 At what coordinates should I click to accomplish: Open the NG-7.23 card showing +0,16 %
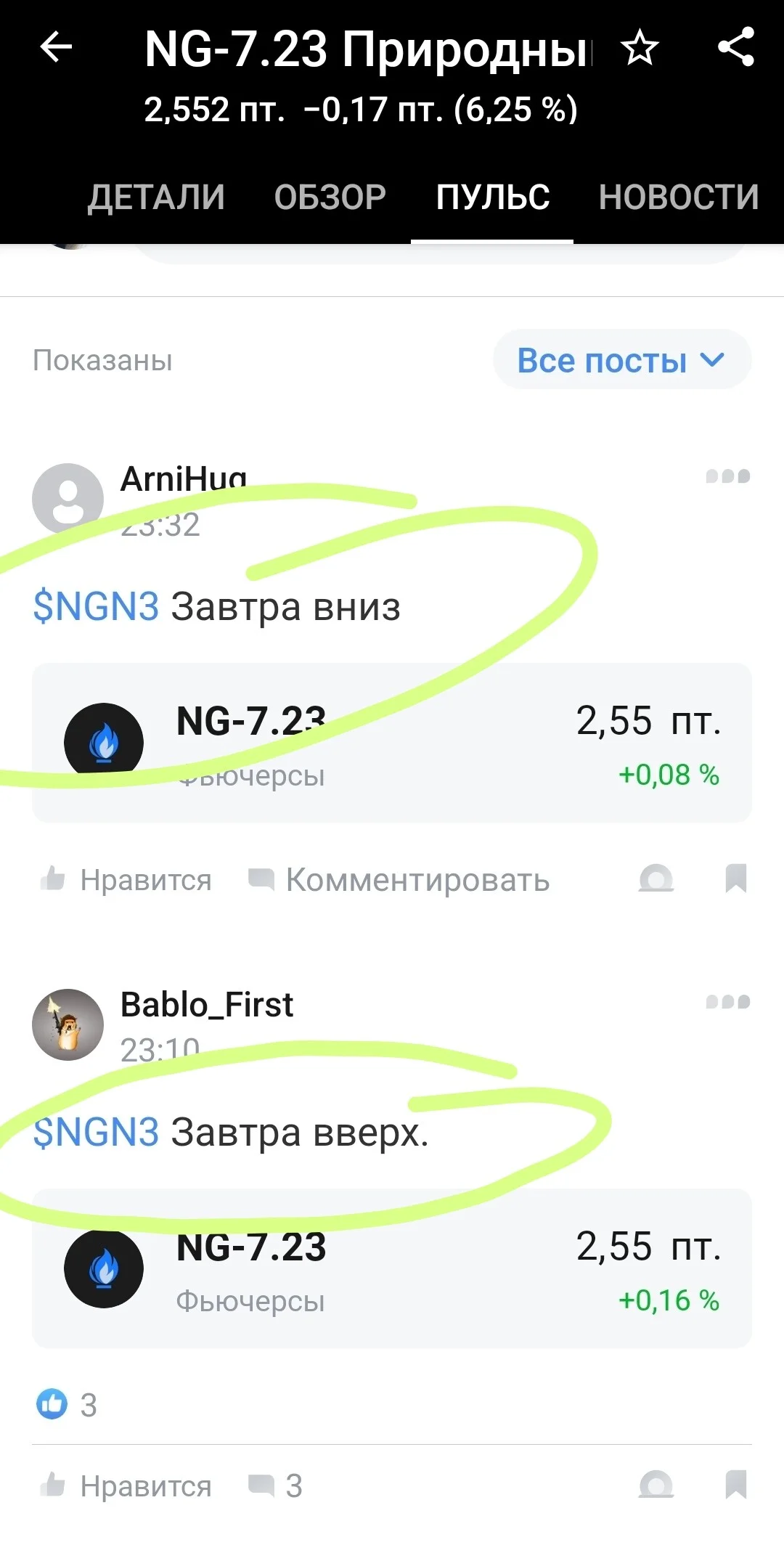392,1268
